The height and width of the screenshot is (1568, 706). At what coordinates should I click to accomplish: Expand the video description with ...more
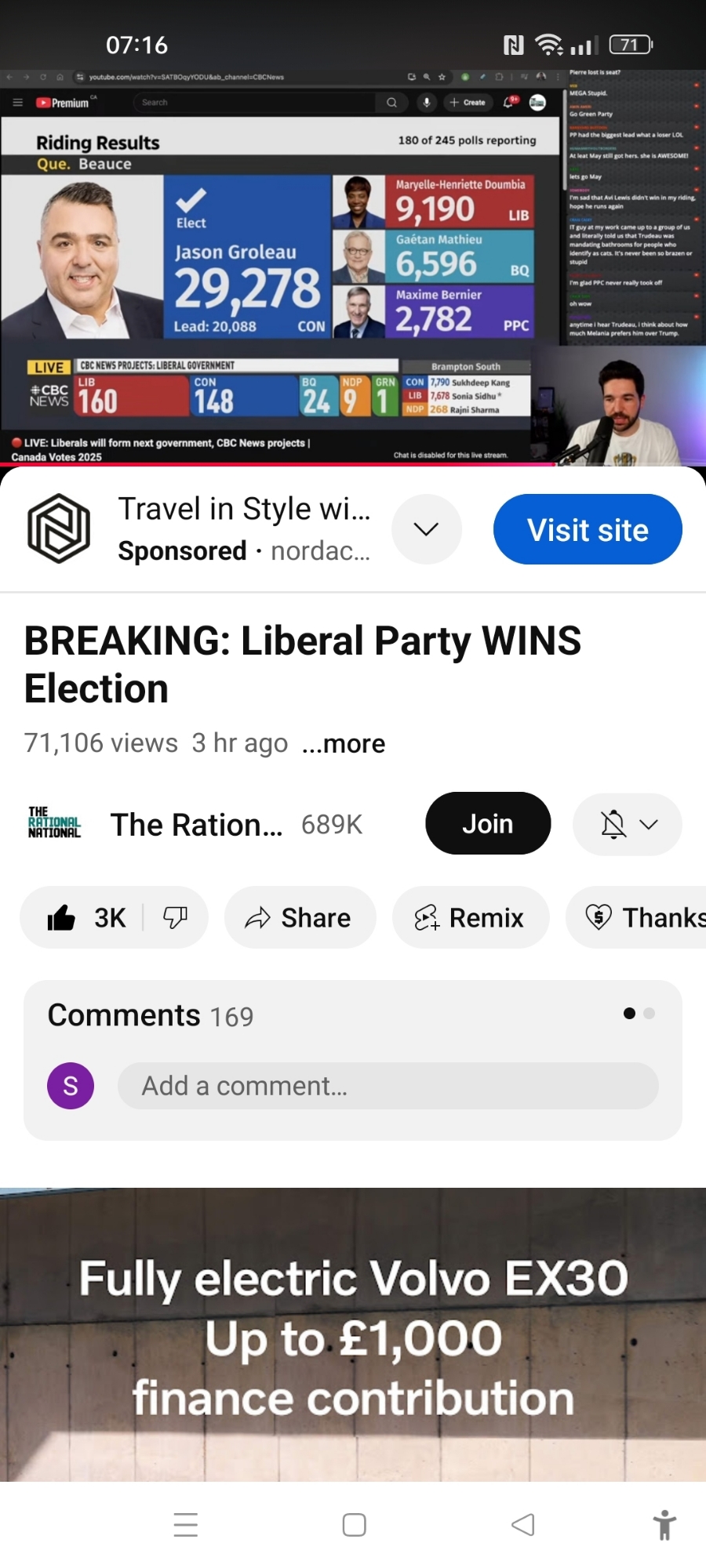344,743
